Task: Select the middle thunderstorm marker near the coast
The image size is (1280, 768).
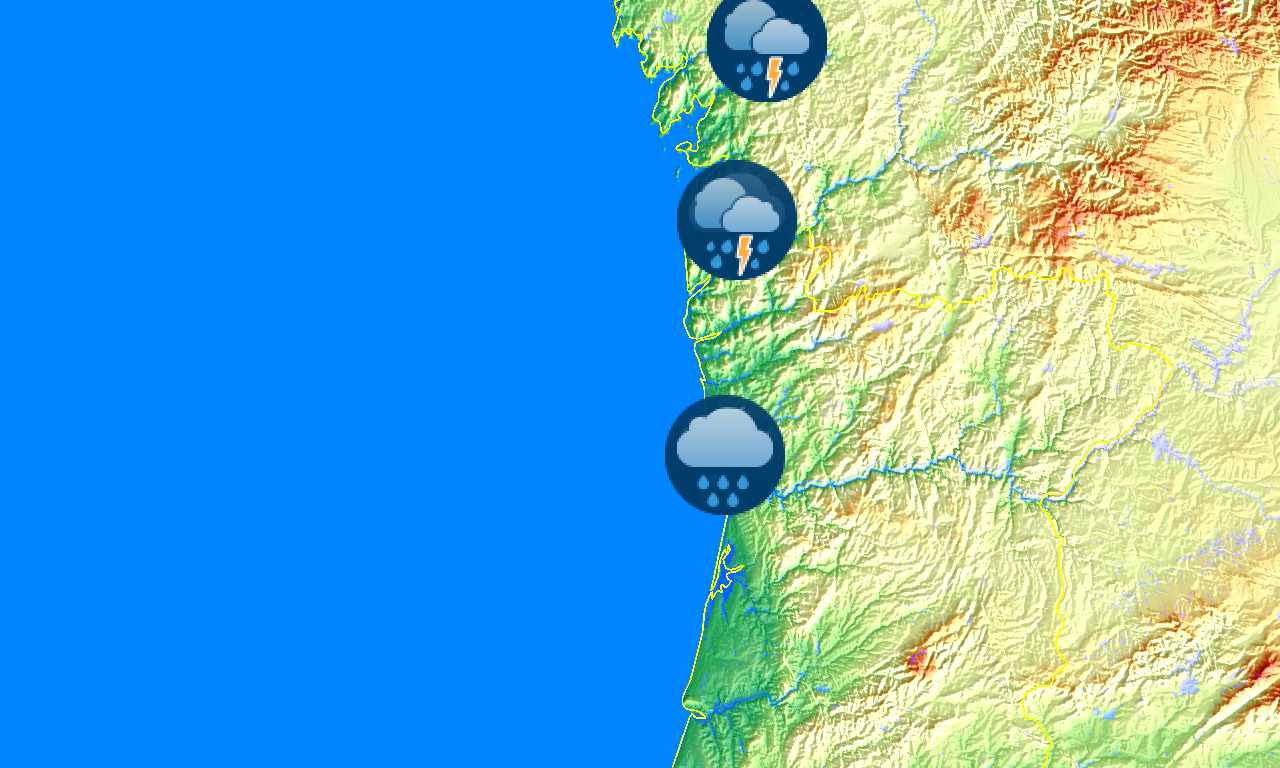Action: point(737,220)
